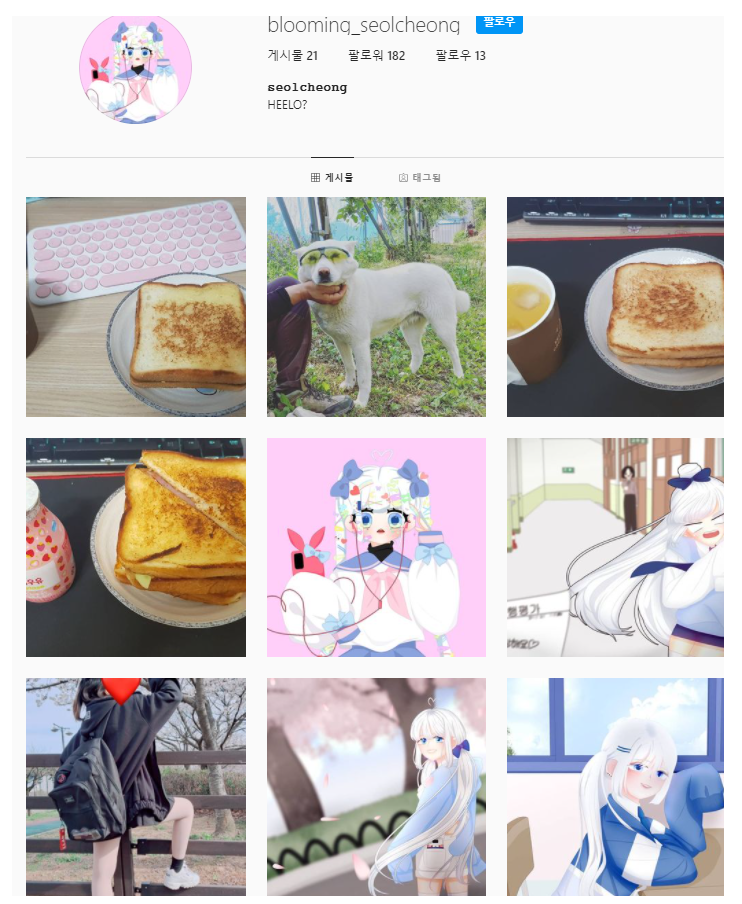
Task: Open the white dog with sunglasses post
Action: 376,306
